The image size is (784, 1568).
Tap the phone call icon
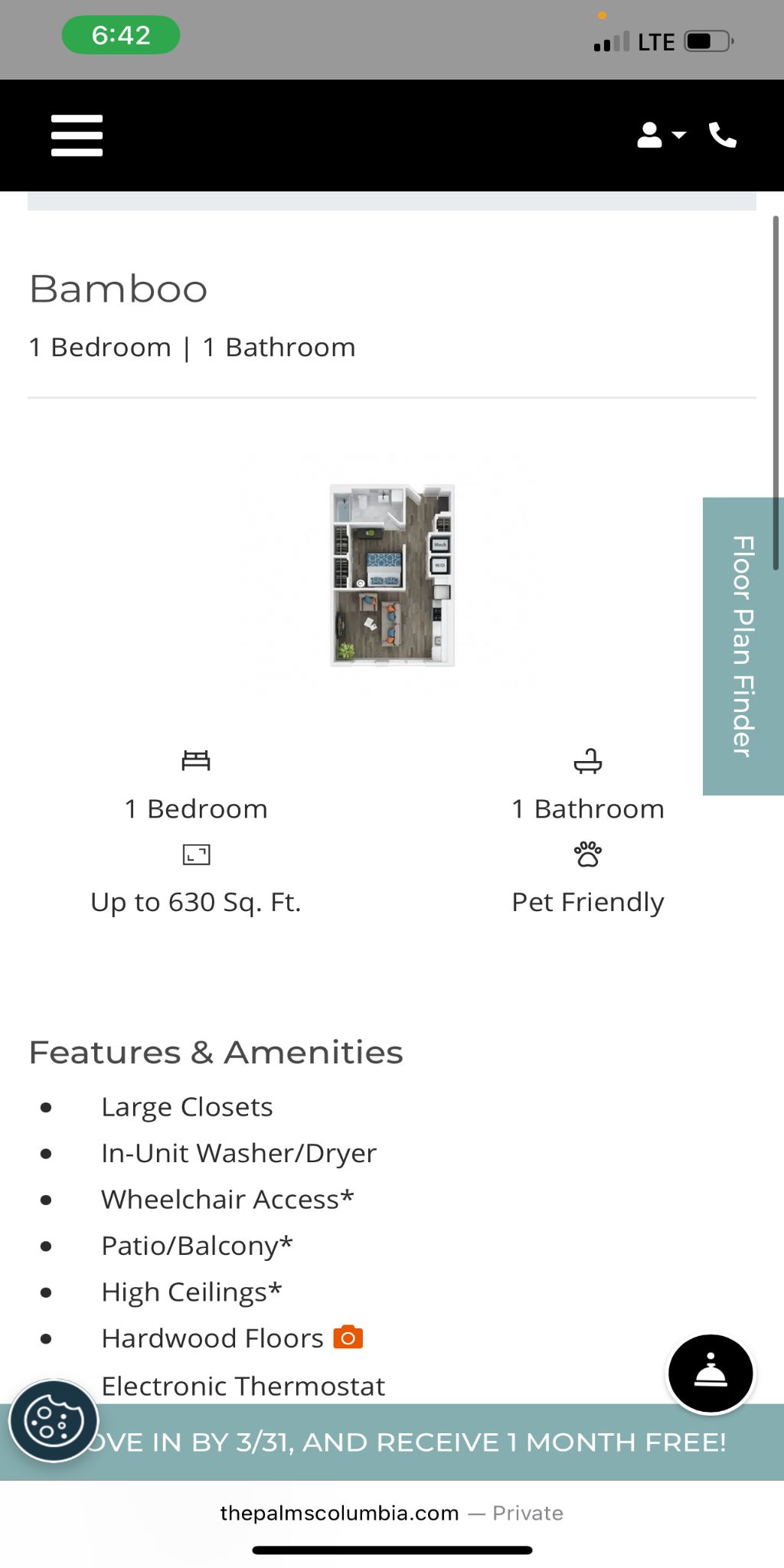722,136
